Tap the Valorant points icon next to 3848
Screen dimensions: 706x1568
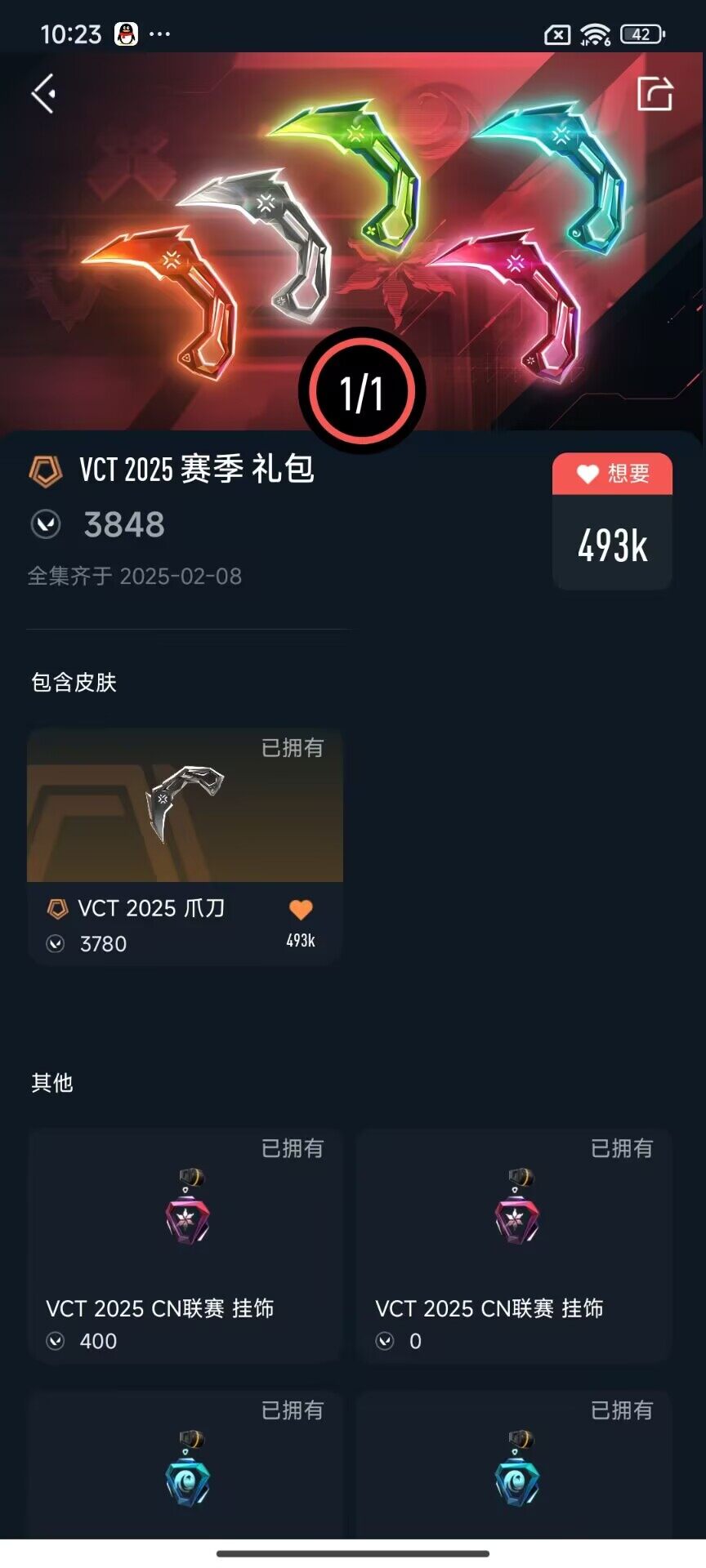point(47,526)
